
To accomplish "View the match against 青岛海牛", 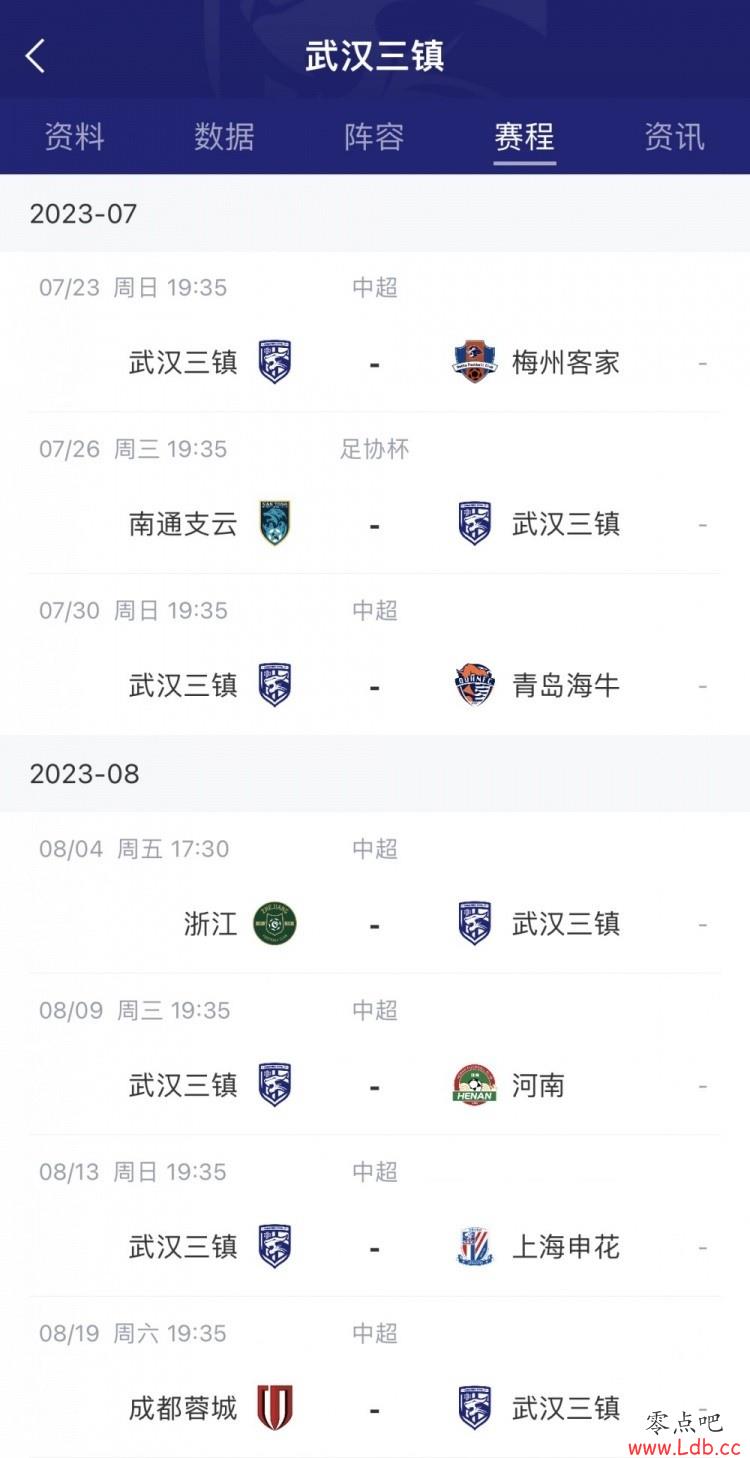I will click(374, 654).
